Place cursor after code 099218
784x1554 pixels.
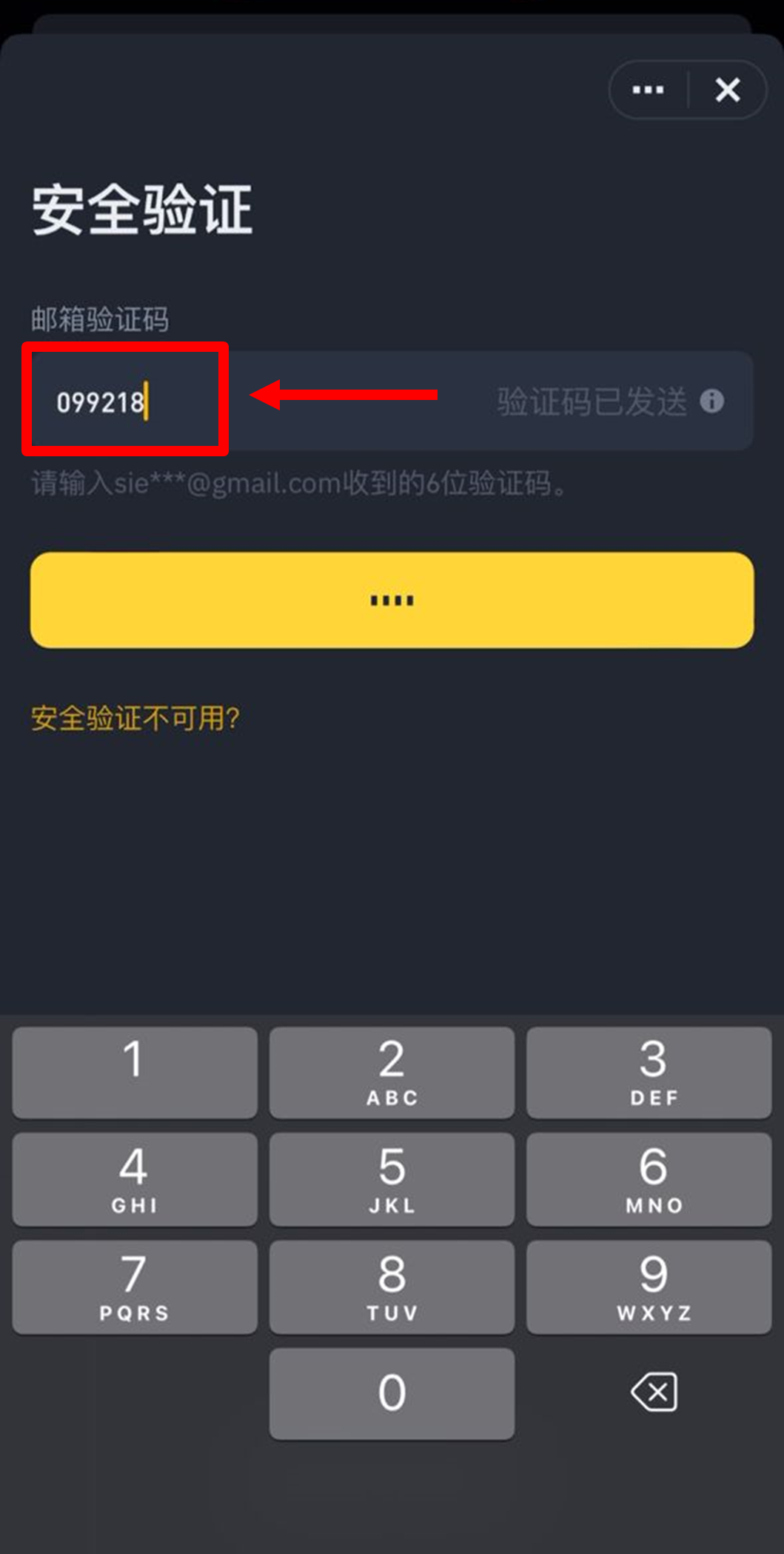pos(148,401)
